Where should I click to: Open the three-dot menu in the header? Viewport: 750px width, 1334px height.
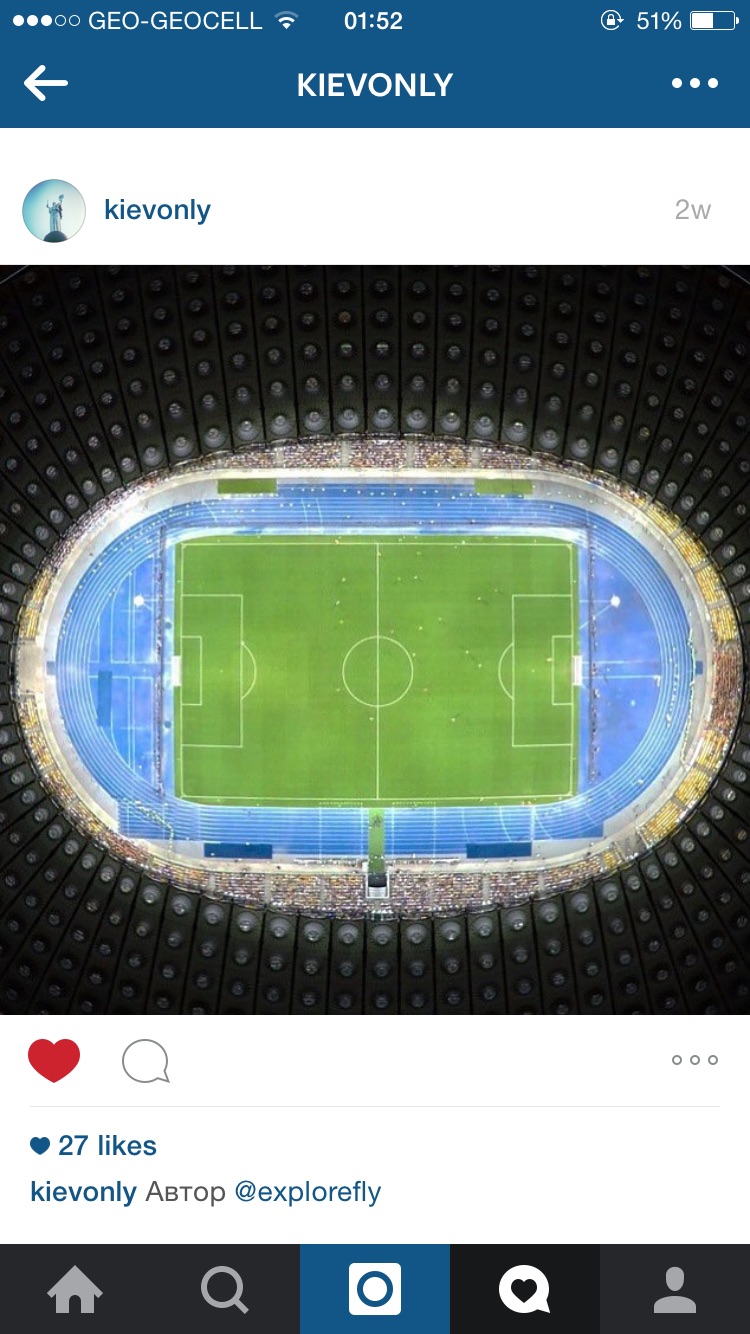pos(694,84)
